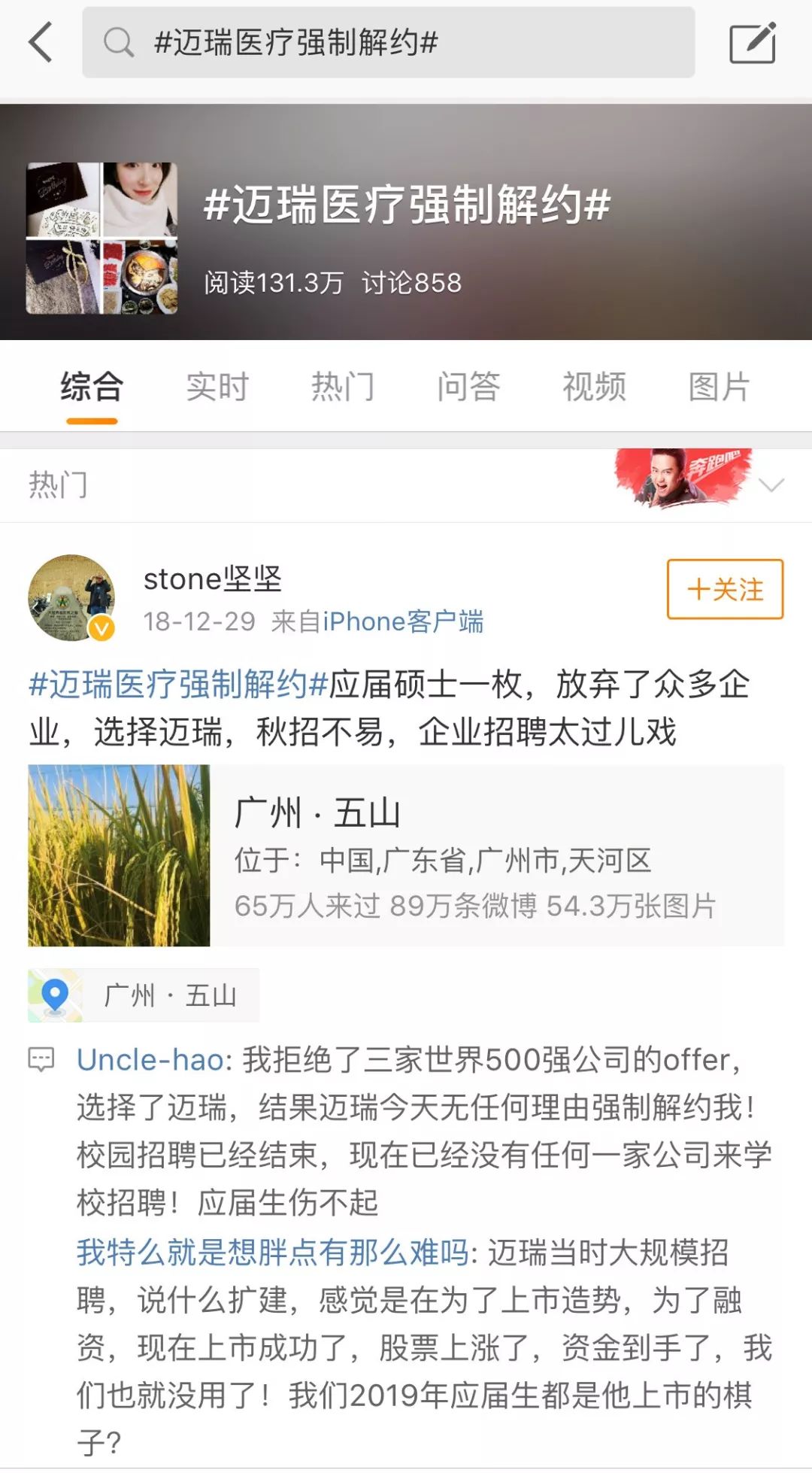Open commenter Uncle-hao's profile

150,1060
